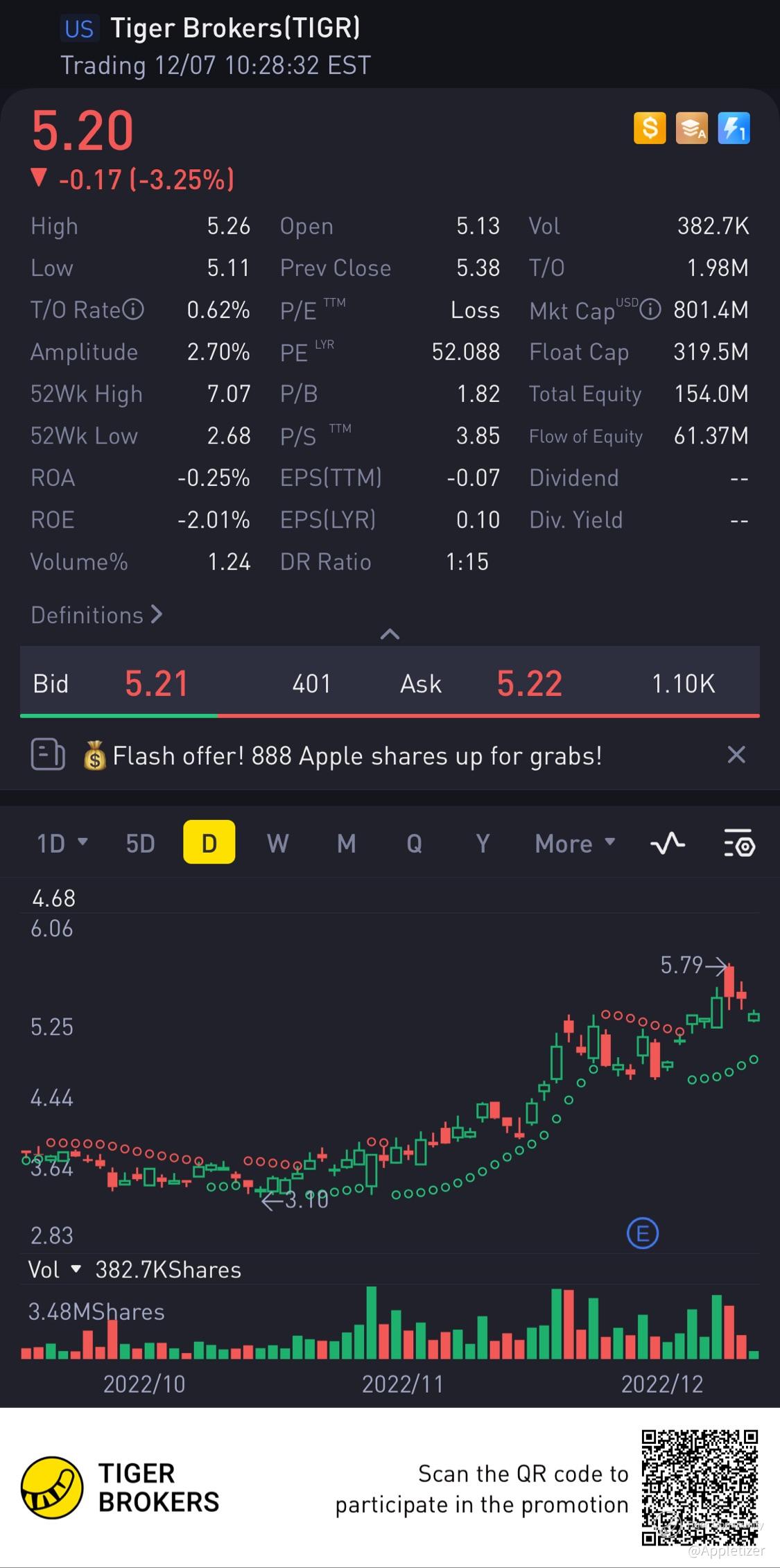The height and width of the screenshot is (1568, 780).
Task: Show info about T/O Rate
Action: pos(133,309)
